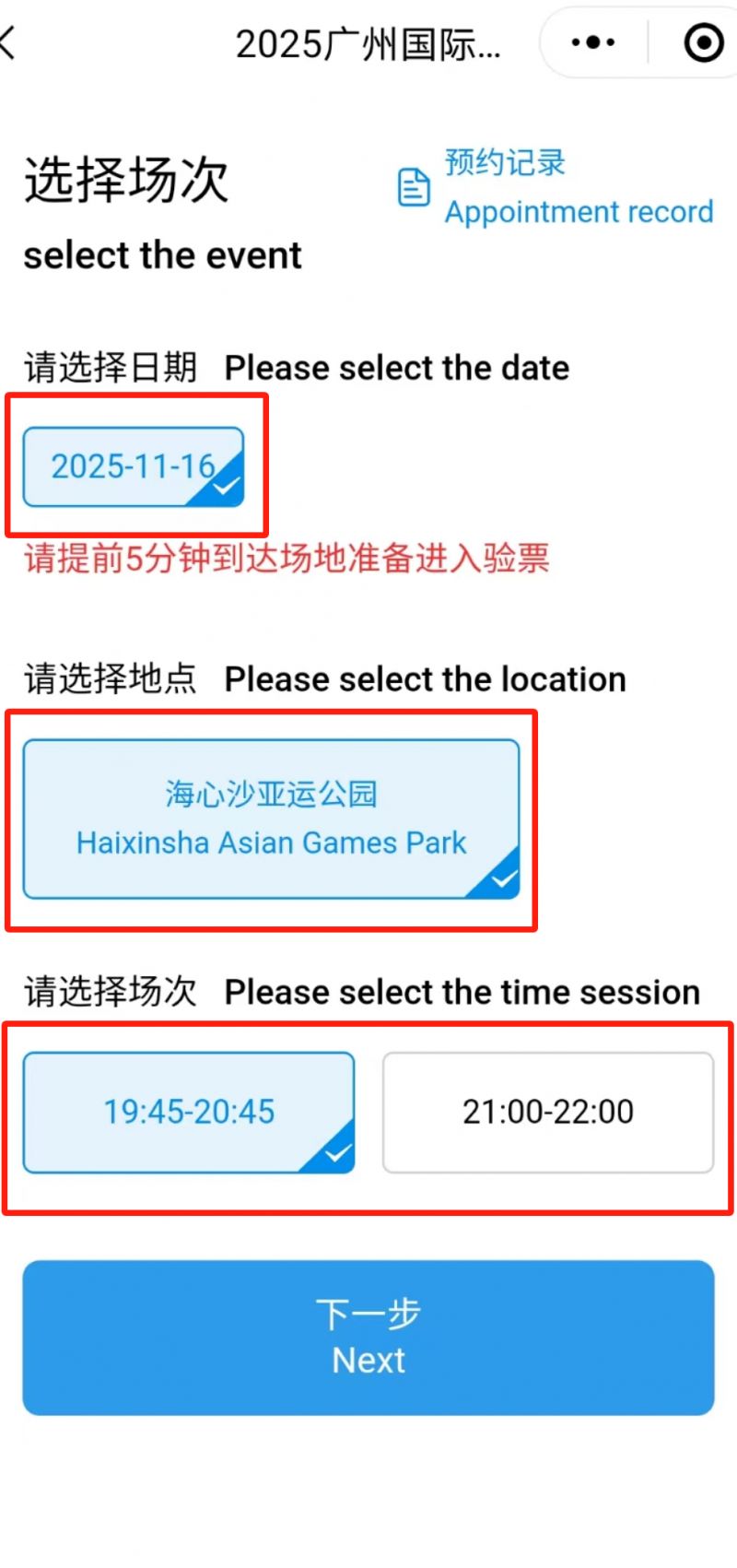Viewport: 737px width, 1568px height.
Task: Open the mini program's three-dot menu
Action: click(592, 42)
